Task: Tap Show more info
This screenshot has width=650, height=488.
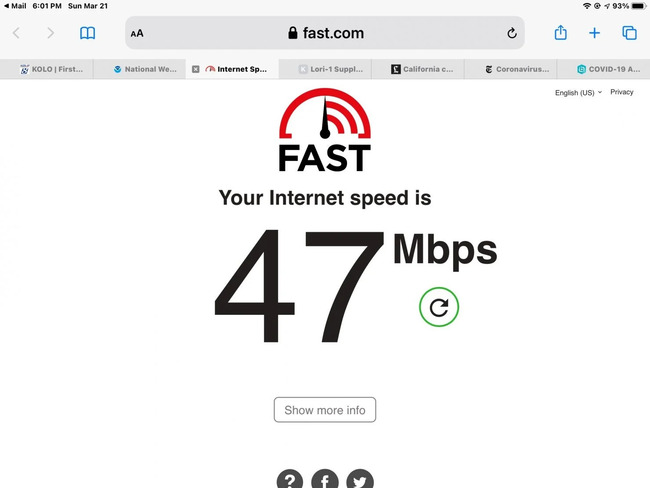Action: (x=325, y=410)
